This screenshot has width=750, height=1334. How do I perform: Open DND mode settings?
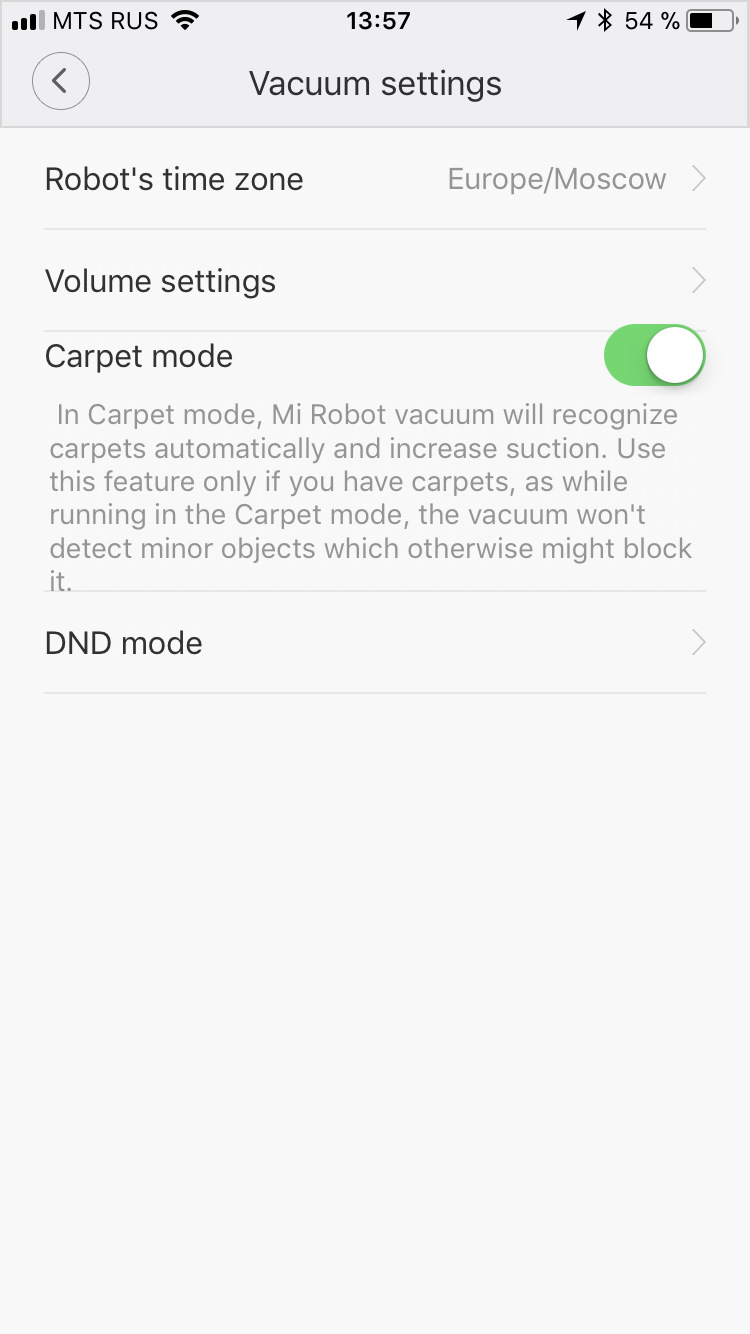click(375, 643)
